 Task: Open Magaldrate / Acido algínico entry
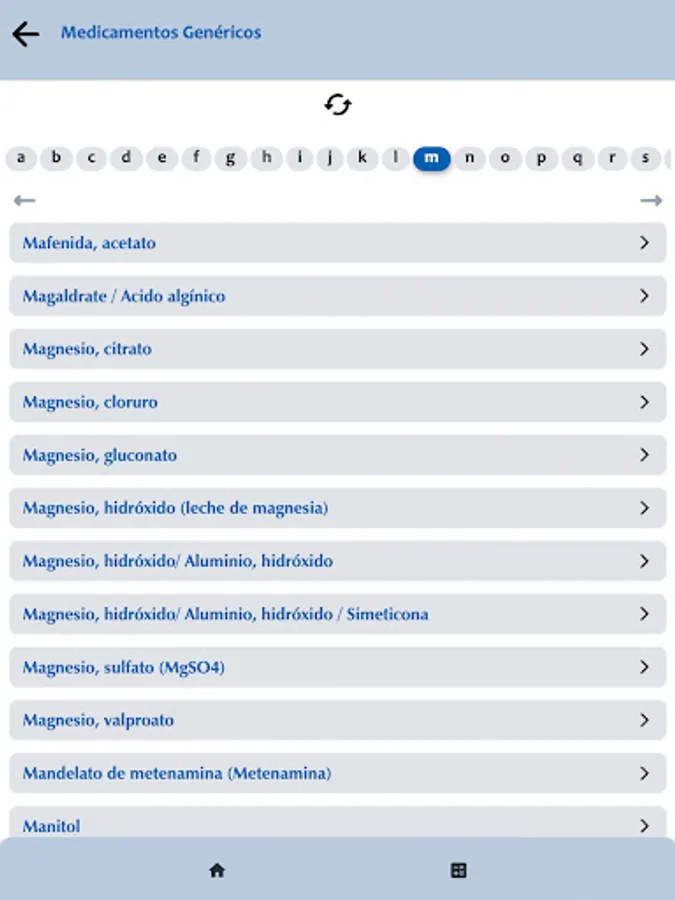click(338, 296)
